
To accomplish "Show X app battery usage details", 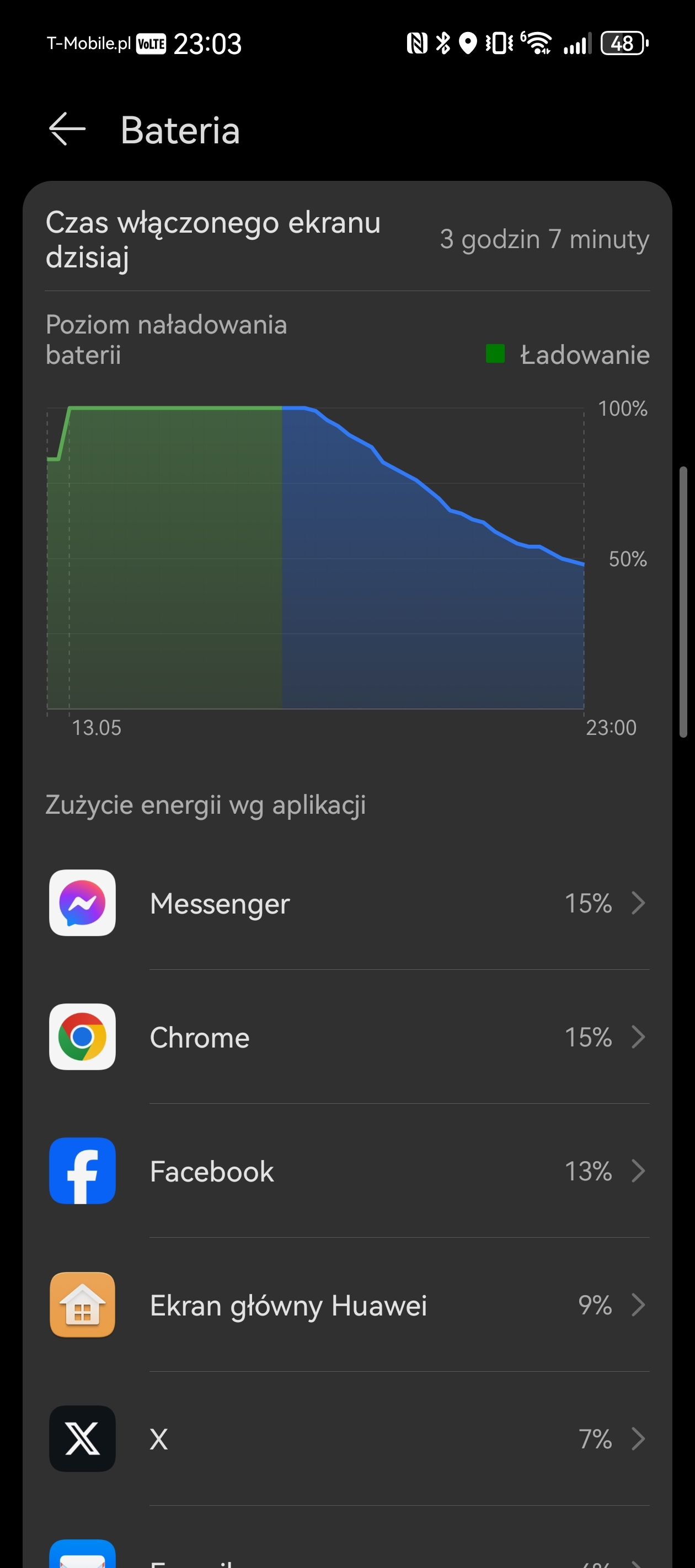I will pos(348,1438).
